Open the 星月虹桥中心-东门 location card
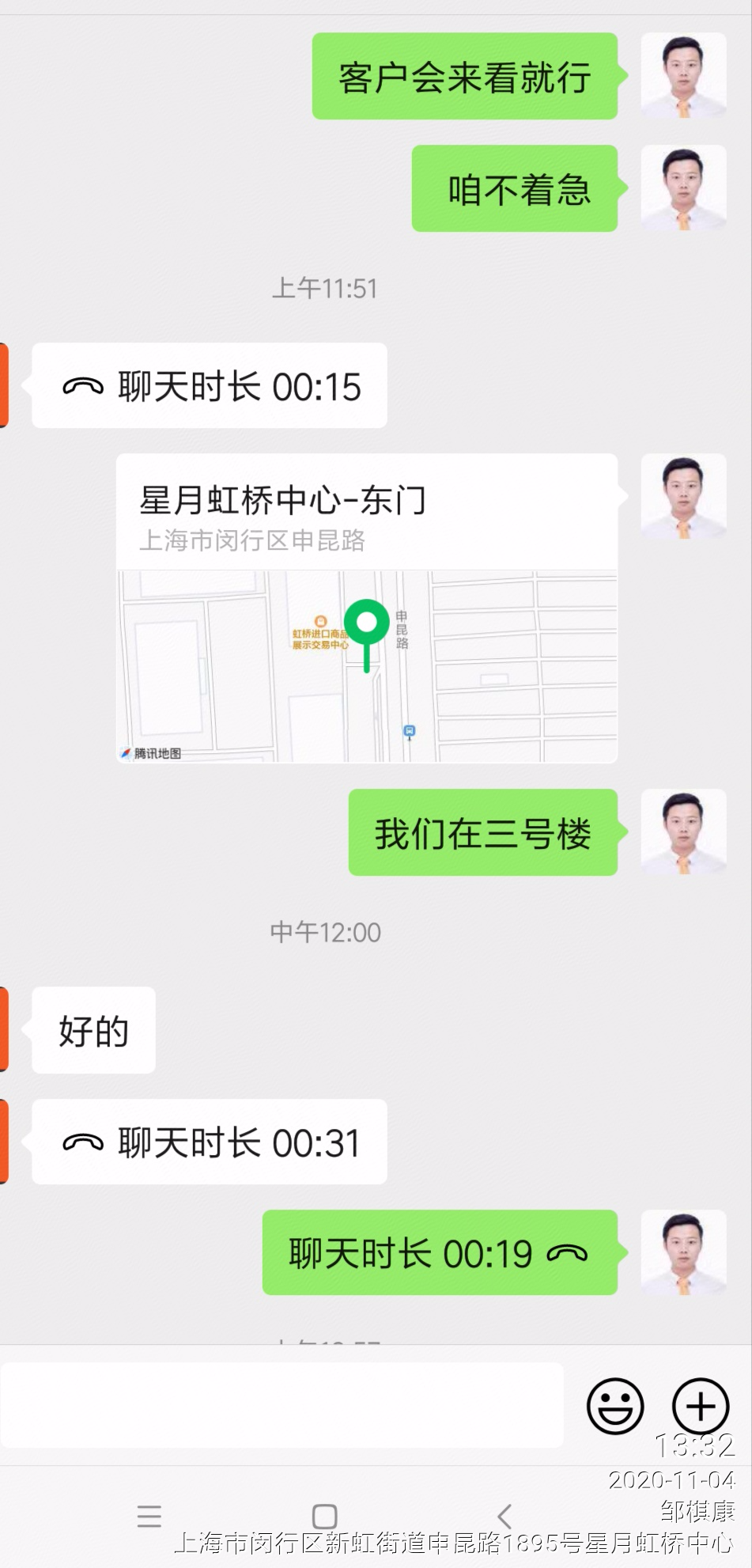This screenshot has height=1568, width=752. click(366, 608)
